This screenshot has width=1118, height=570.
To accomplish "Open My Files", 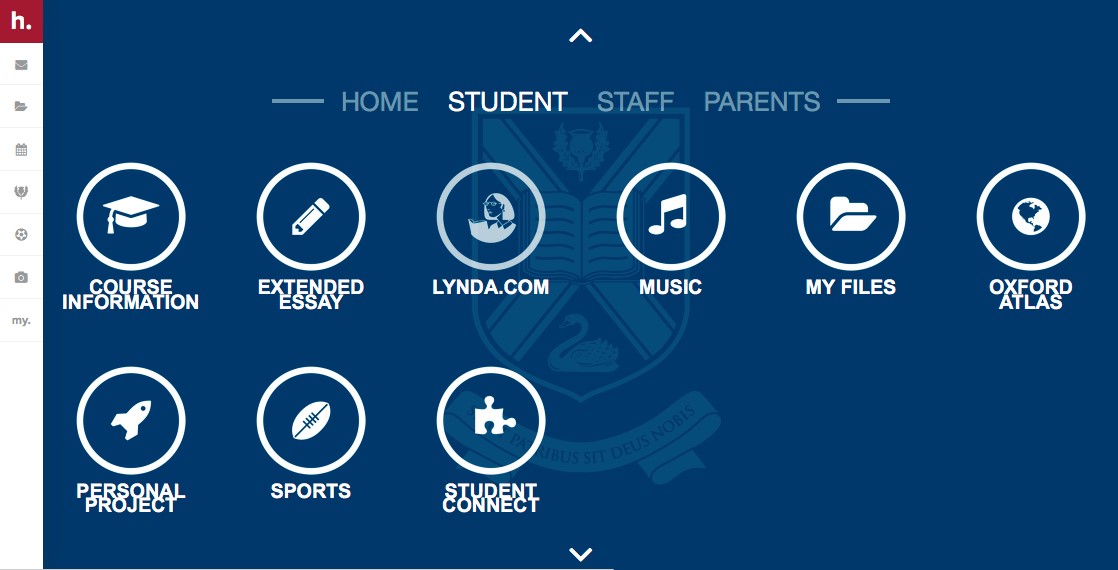I will coord(851,217).
